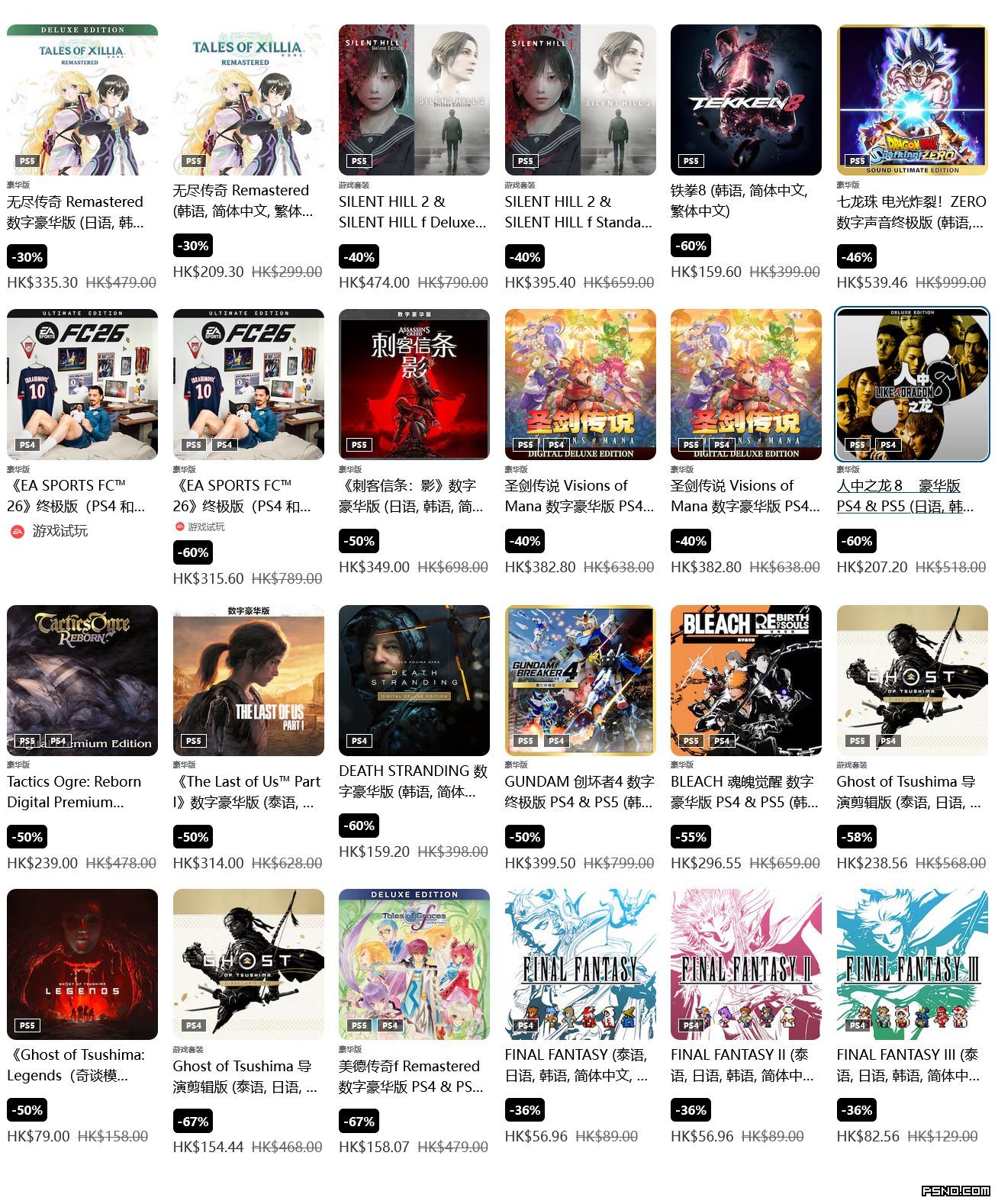
Task: Select Gundam Breaker 4 ultimate edition
Action: click(x=580, y=680)
